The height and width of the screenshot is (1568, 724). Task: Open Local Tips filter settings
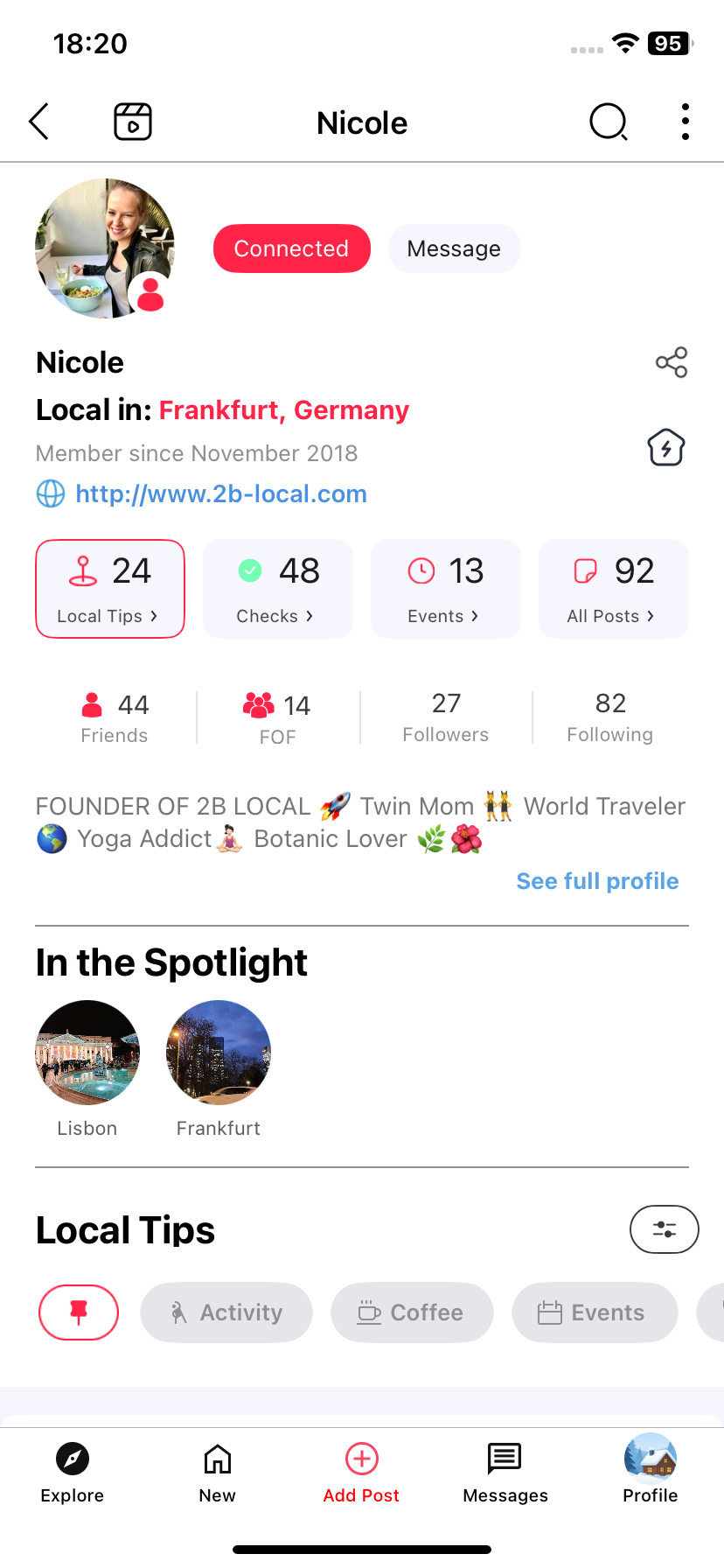click(665, 1229)
